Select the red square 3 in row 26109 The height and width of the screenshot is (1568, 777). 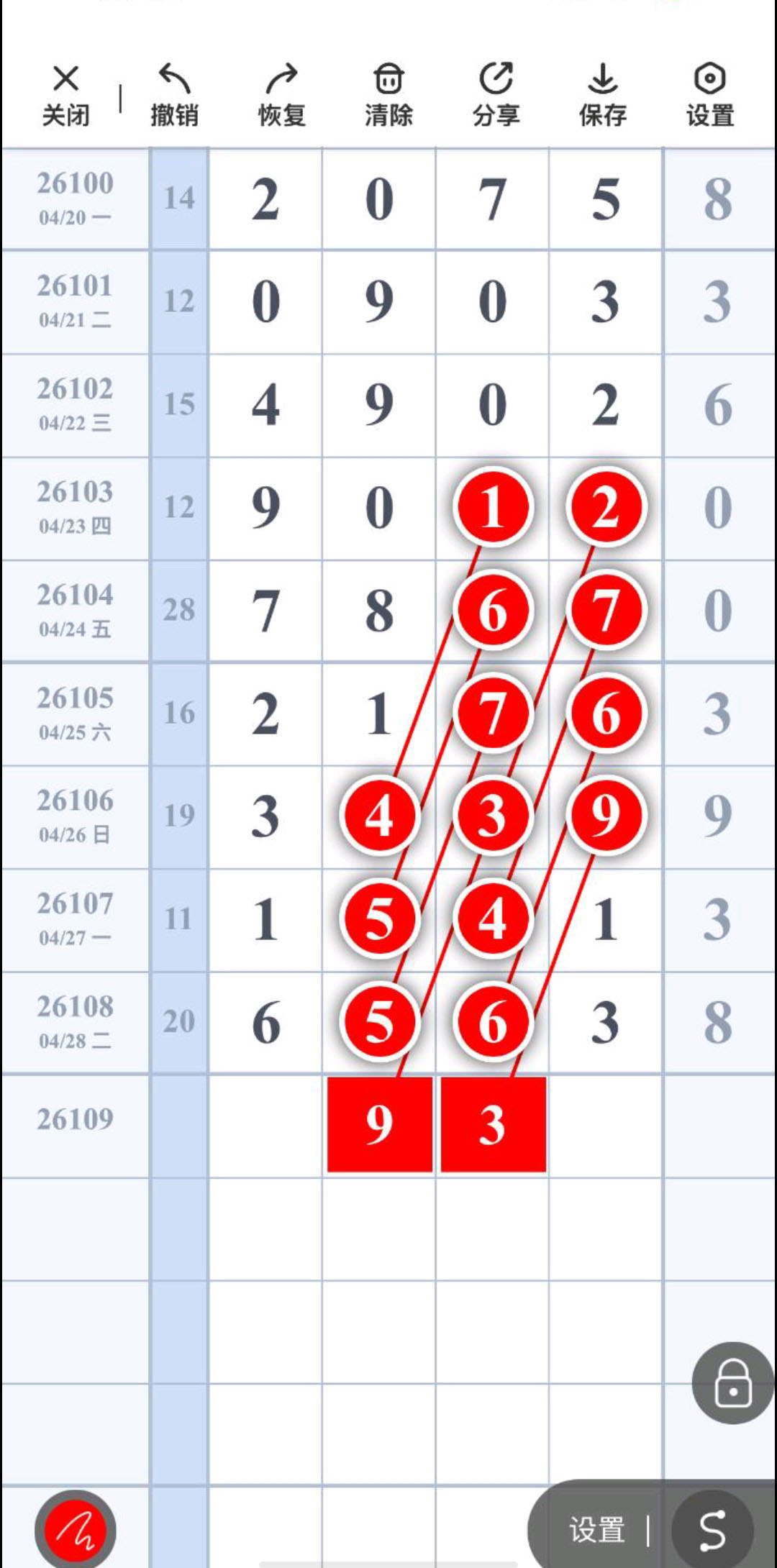pos(493,1124)
